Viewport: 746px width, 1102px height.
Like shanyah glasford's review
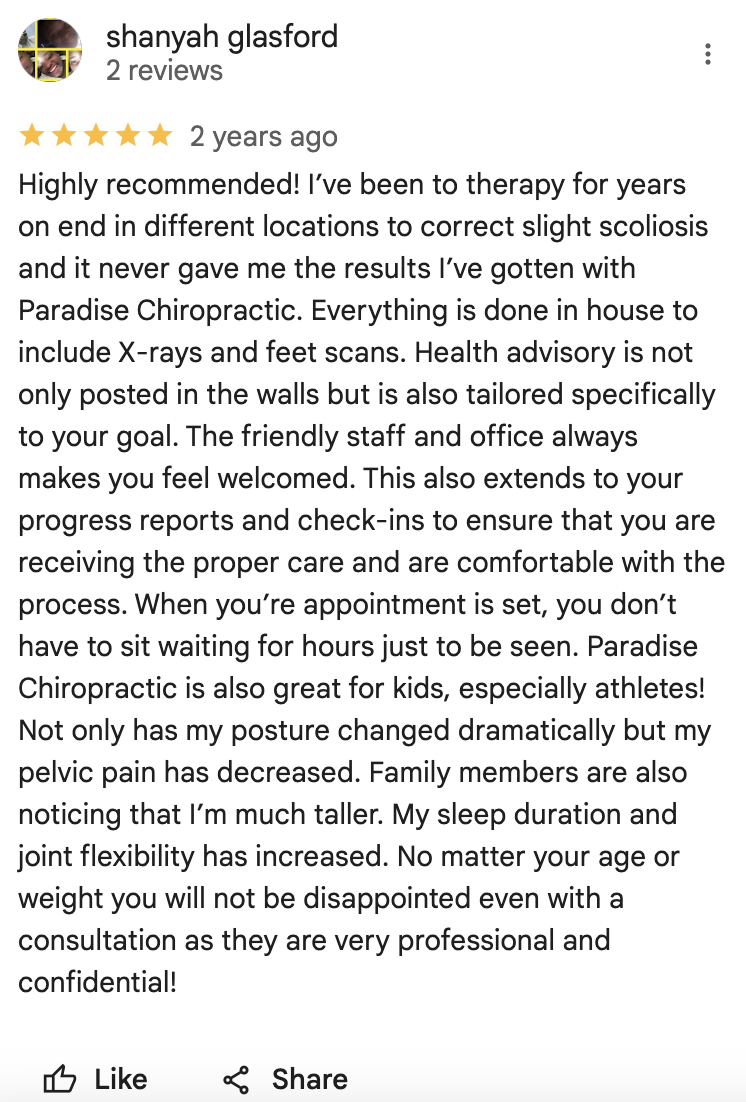tap(96, 1079)
